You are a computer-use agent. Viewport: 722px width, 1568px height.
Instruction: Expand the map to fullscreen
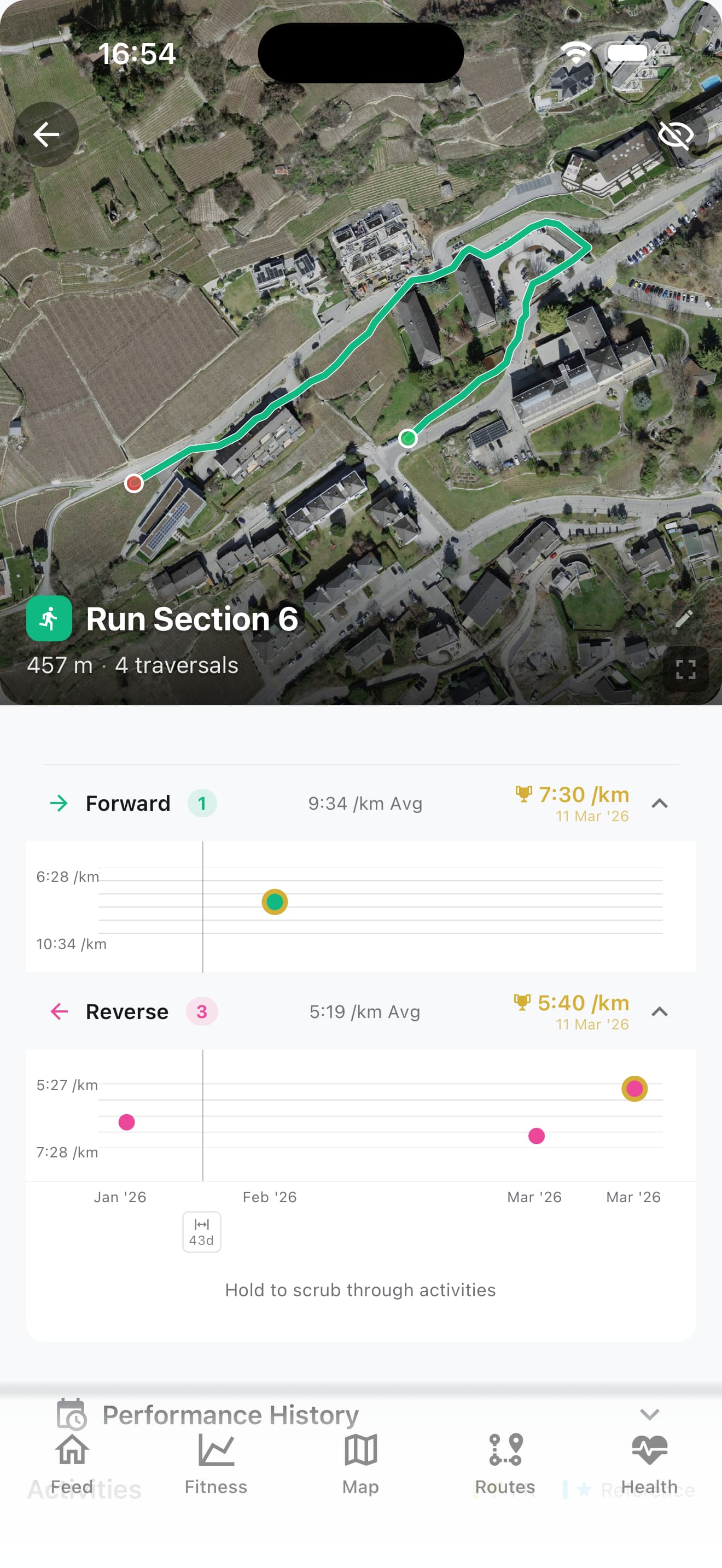pos(685,670)
